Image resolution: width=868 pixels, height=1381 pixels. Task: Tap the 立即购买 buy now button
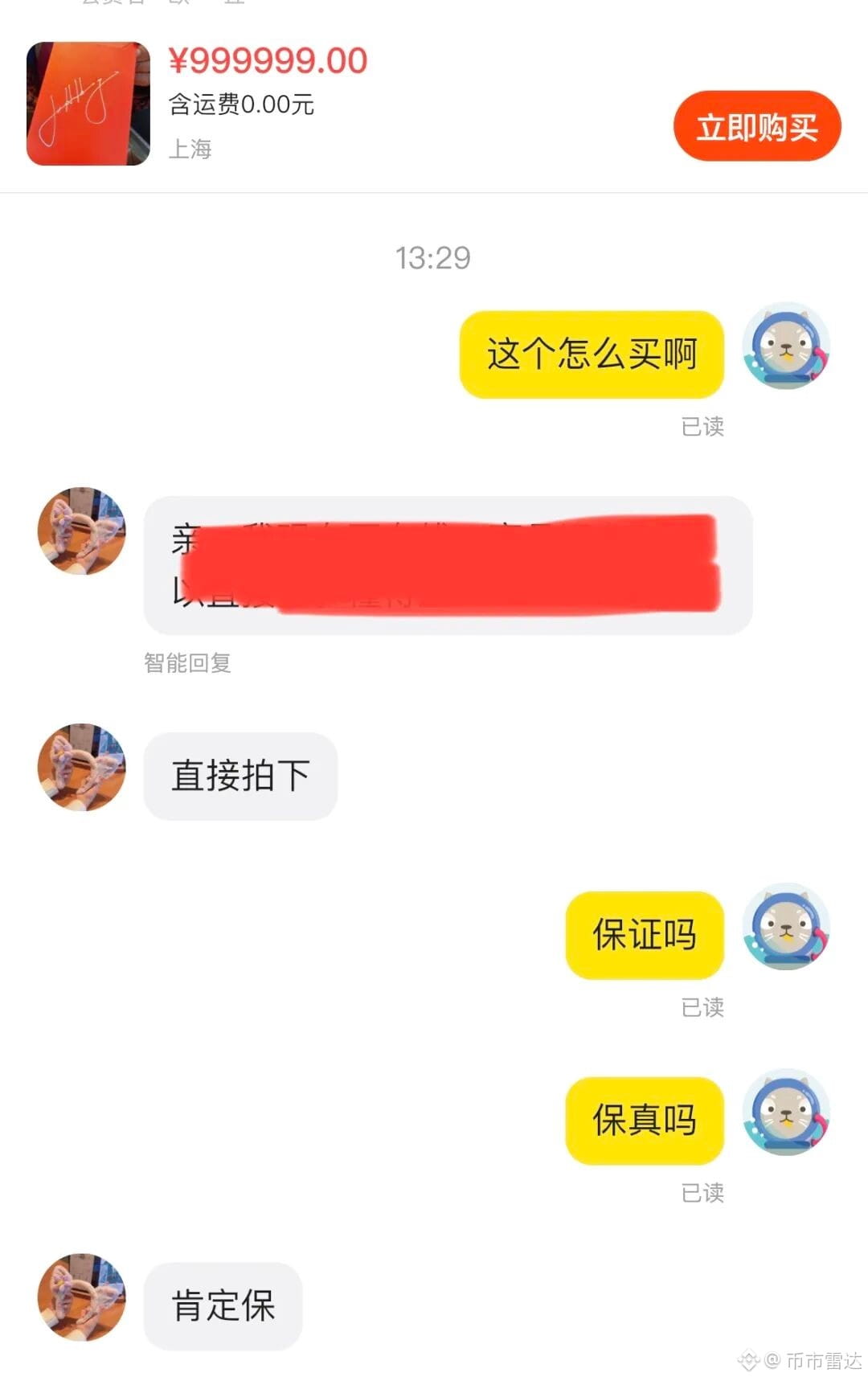click(756, 125)
